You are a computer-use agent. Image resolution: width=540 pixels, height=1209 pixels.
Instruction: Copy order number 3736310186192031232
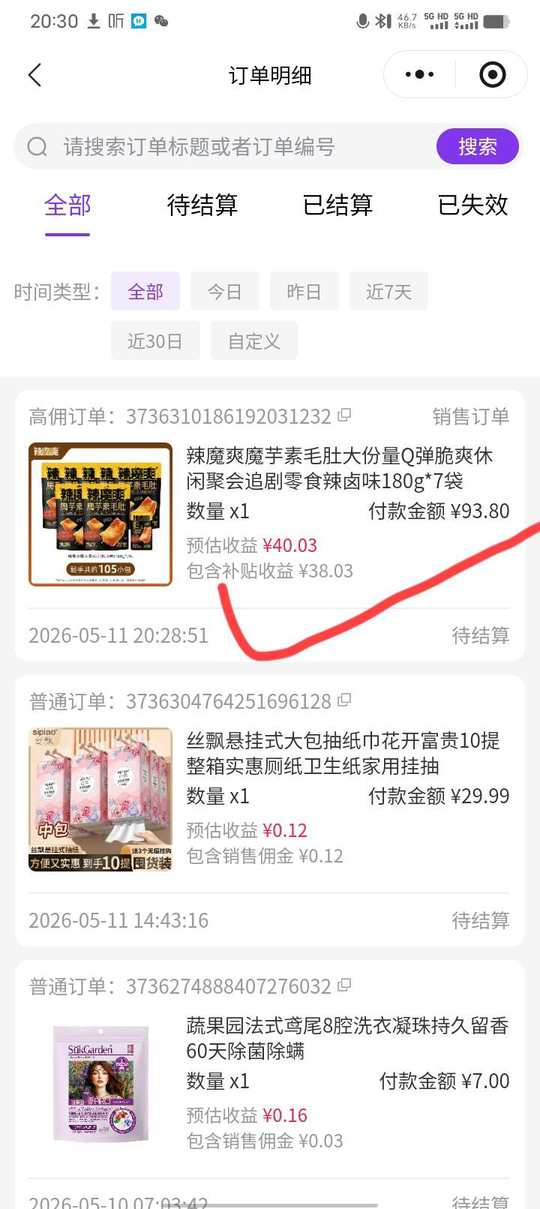344,416
